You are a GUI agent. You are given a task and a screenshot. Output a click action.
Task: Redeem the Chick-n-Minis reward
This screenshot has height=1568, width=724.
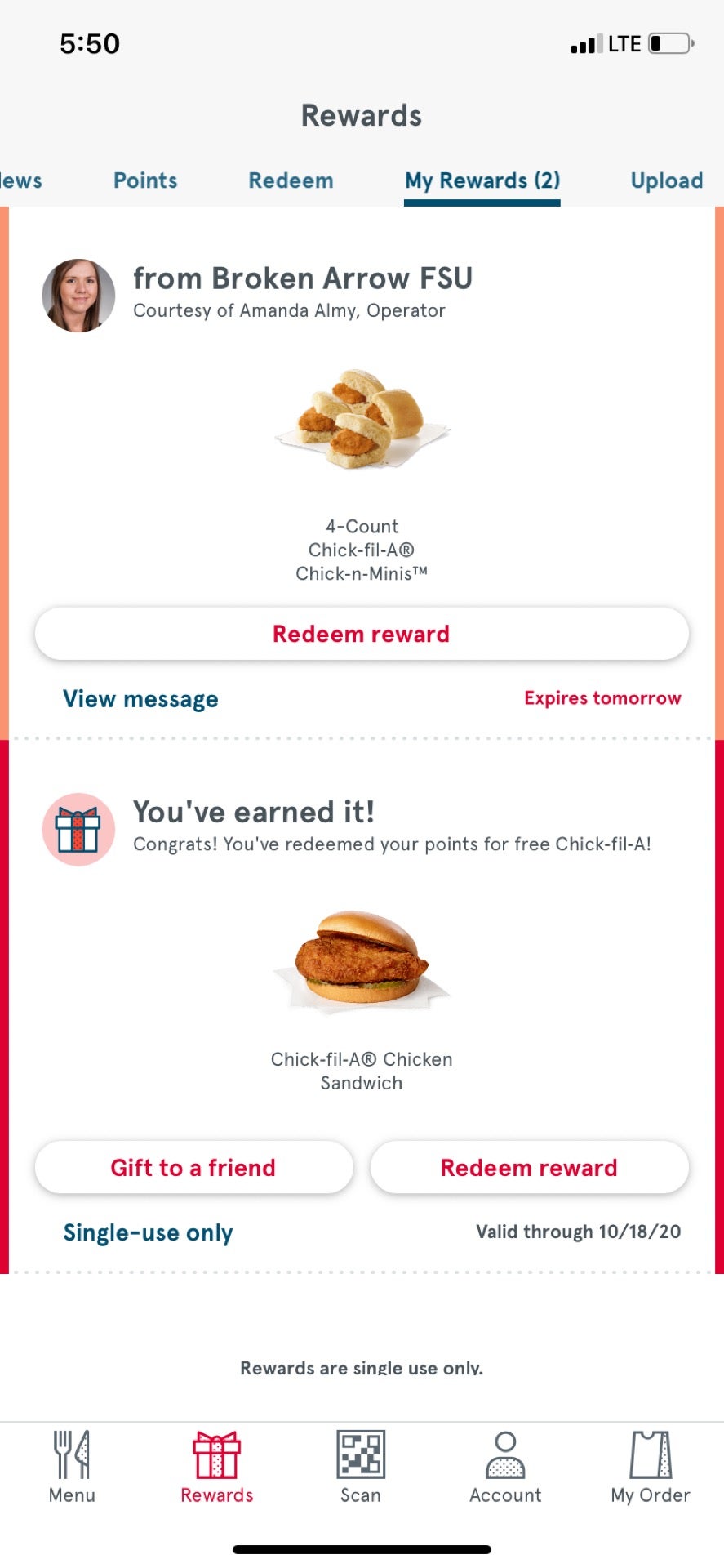pos(360,633)
